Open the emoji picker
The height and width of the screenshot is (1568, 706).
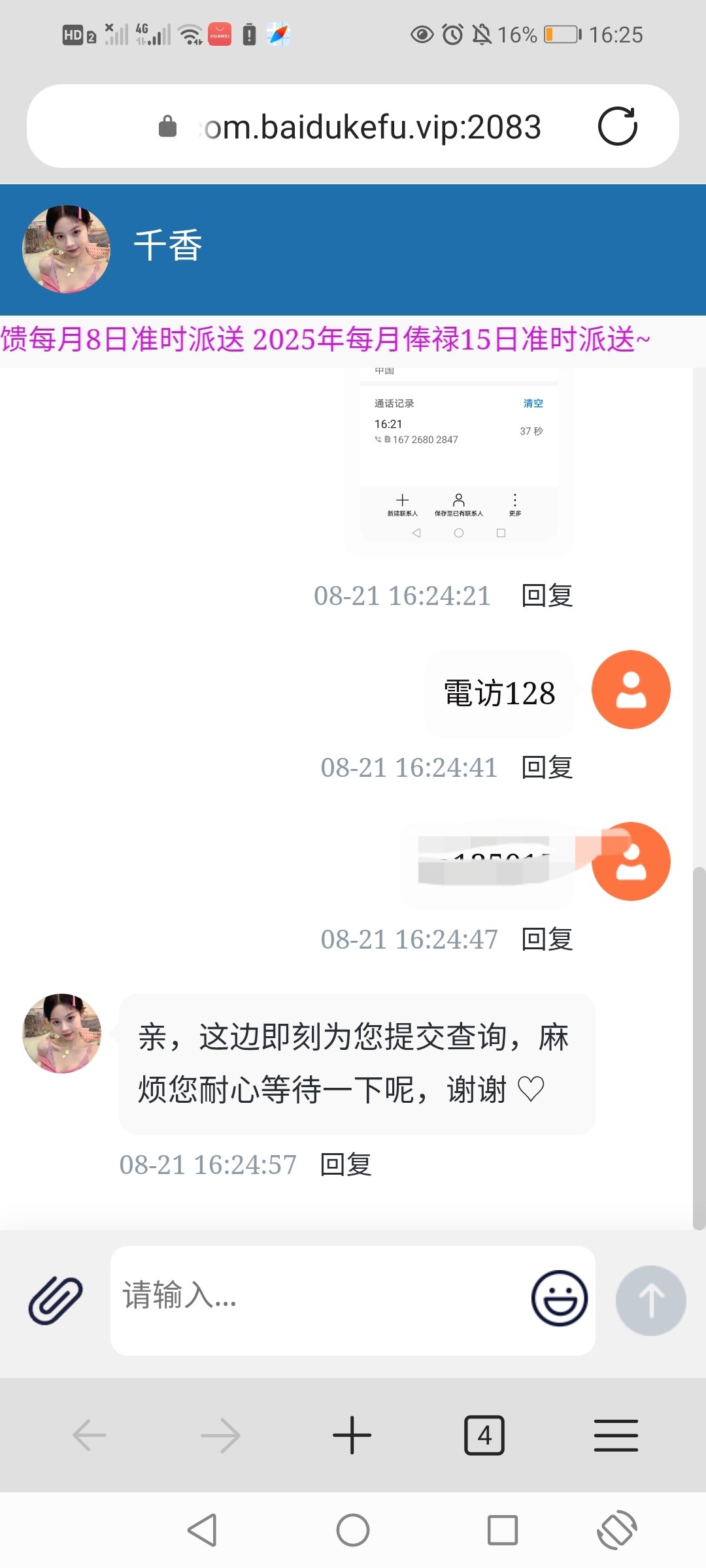(x=559, y=1298)
